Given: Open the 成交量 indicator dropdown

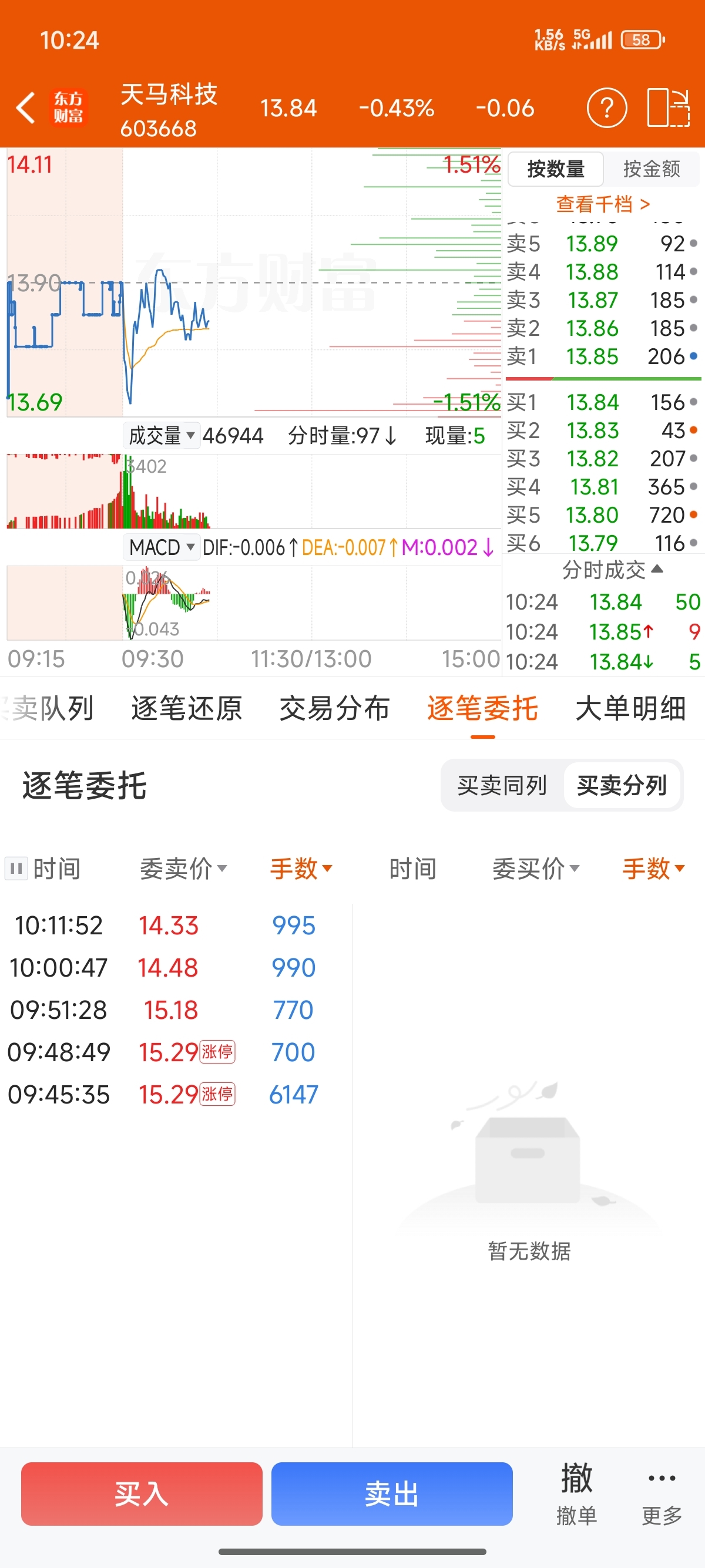Looking at the screenshot, I should (162, 435).
